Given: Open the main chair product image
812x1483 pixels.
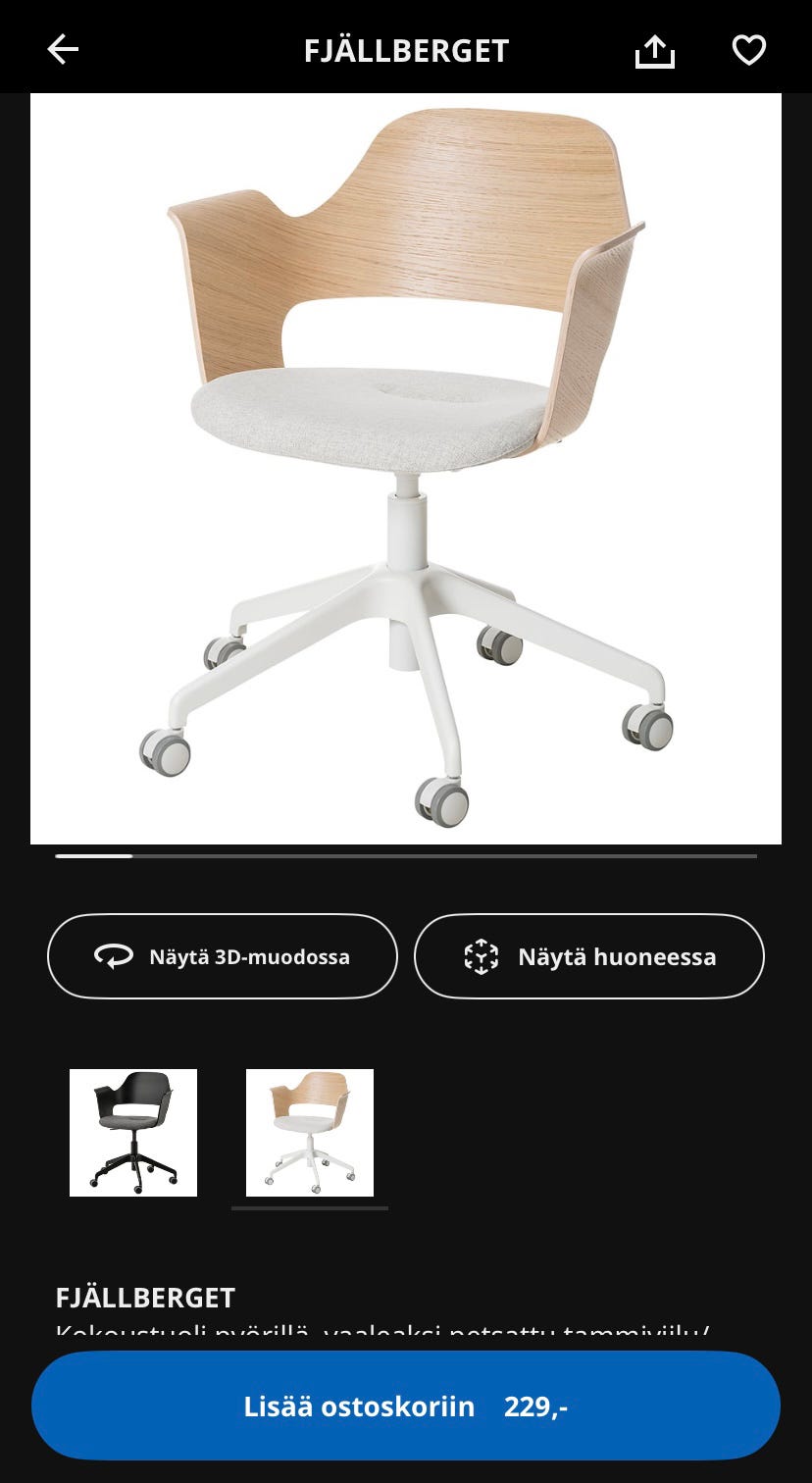Looking at the screenshot, I should 406,469.
